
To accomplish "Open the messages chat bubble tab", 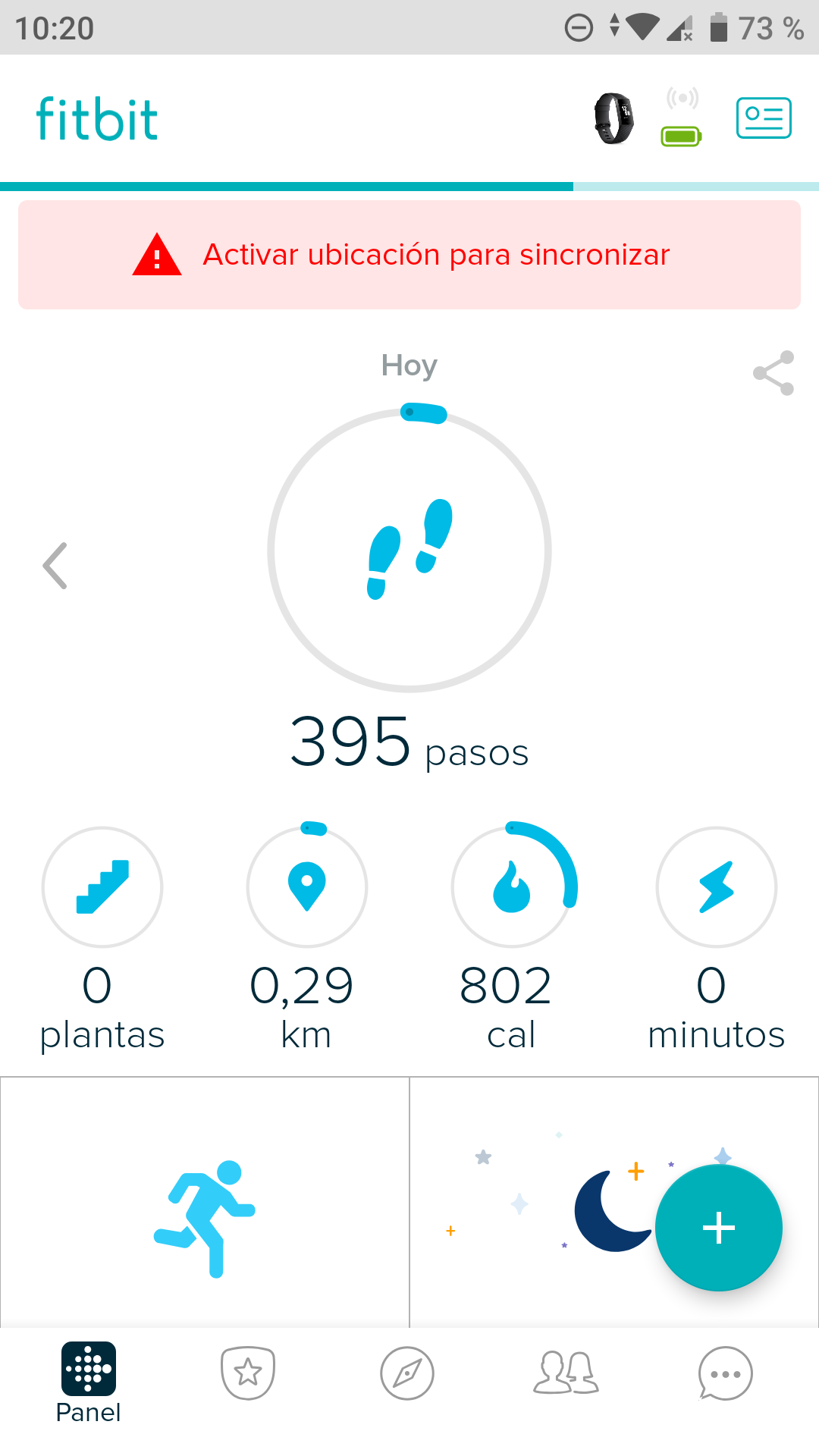I will click(x=725, y=1373).
